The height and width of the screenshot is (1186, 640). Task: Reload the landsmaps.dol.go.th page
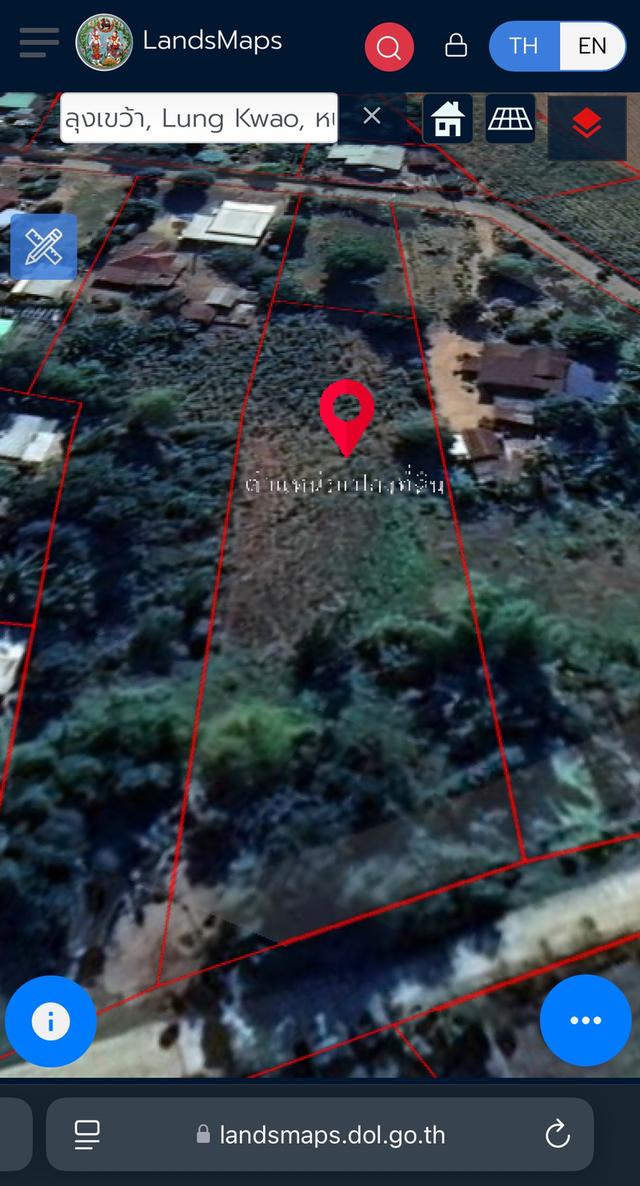click(x=557, y=1134)
